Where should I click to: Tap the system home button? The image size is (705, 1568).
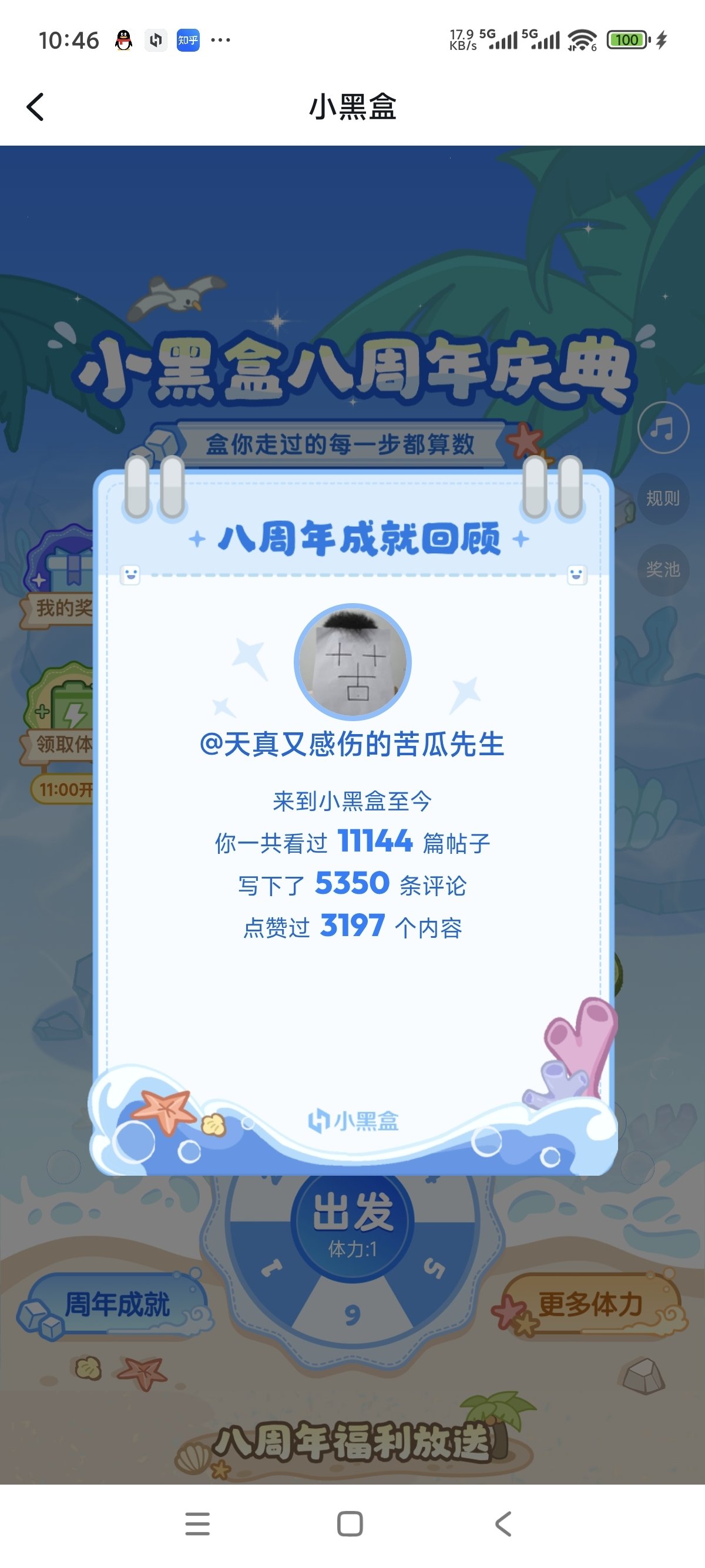350,1523
